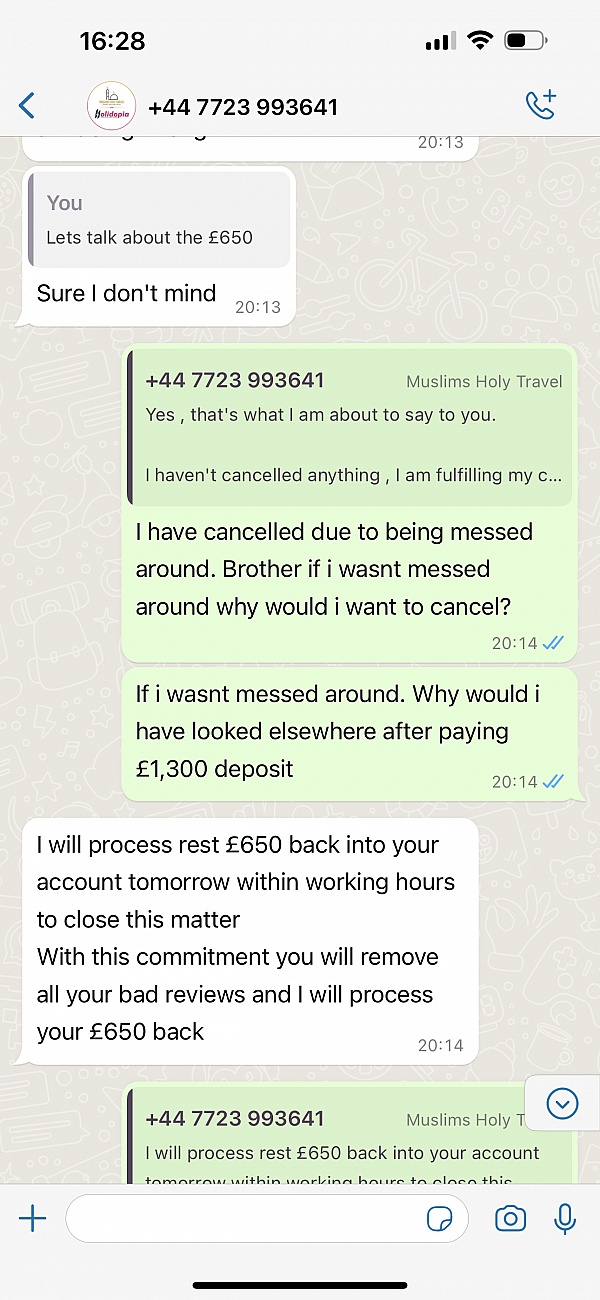
Task: Open the sticker picker
Action: 439,1218
